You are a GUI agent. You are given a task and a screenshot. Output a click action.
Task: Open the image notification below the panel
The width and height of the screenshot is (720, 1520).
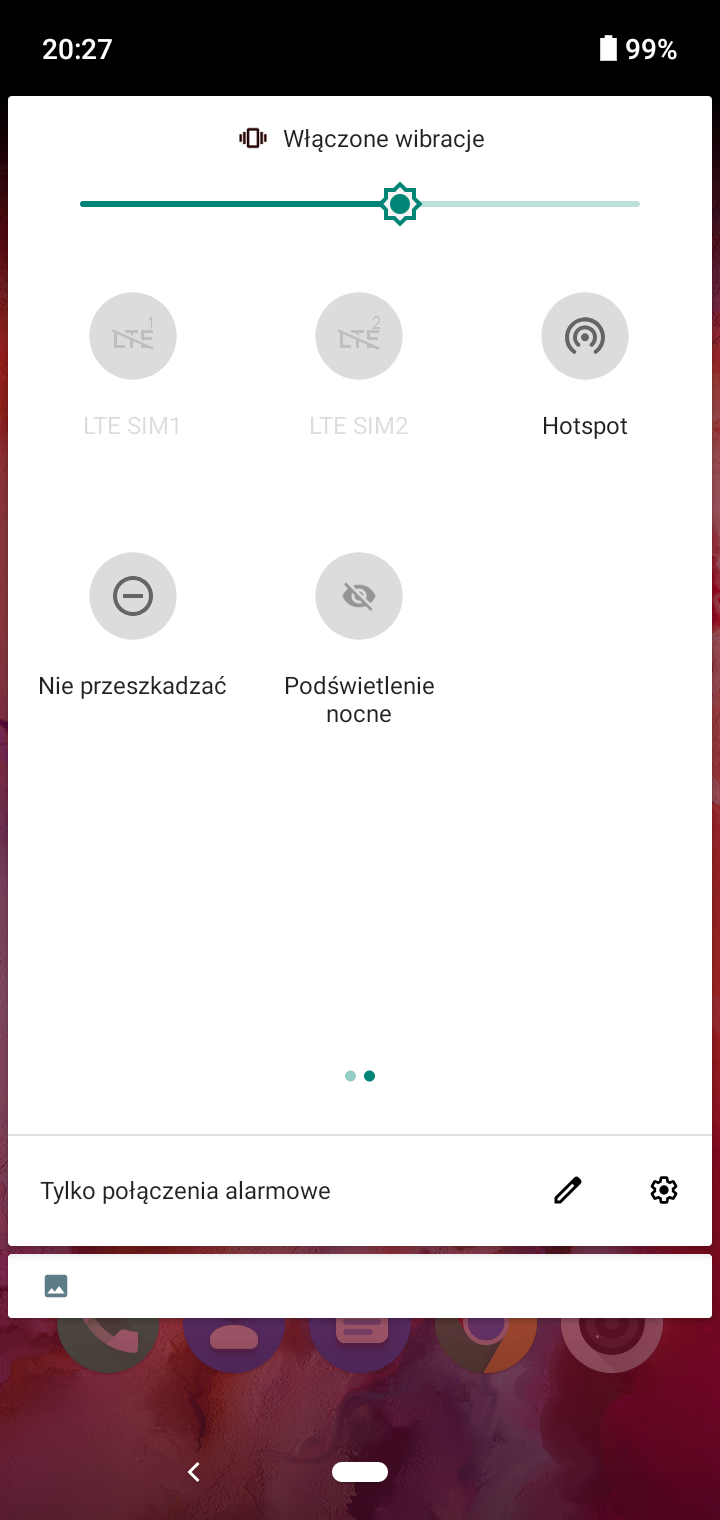[x=360, y=1286]
